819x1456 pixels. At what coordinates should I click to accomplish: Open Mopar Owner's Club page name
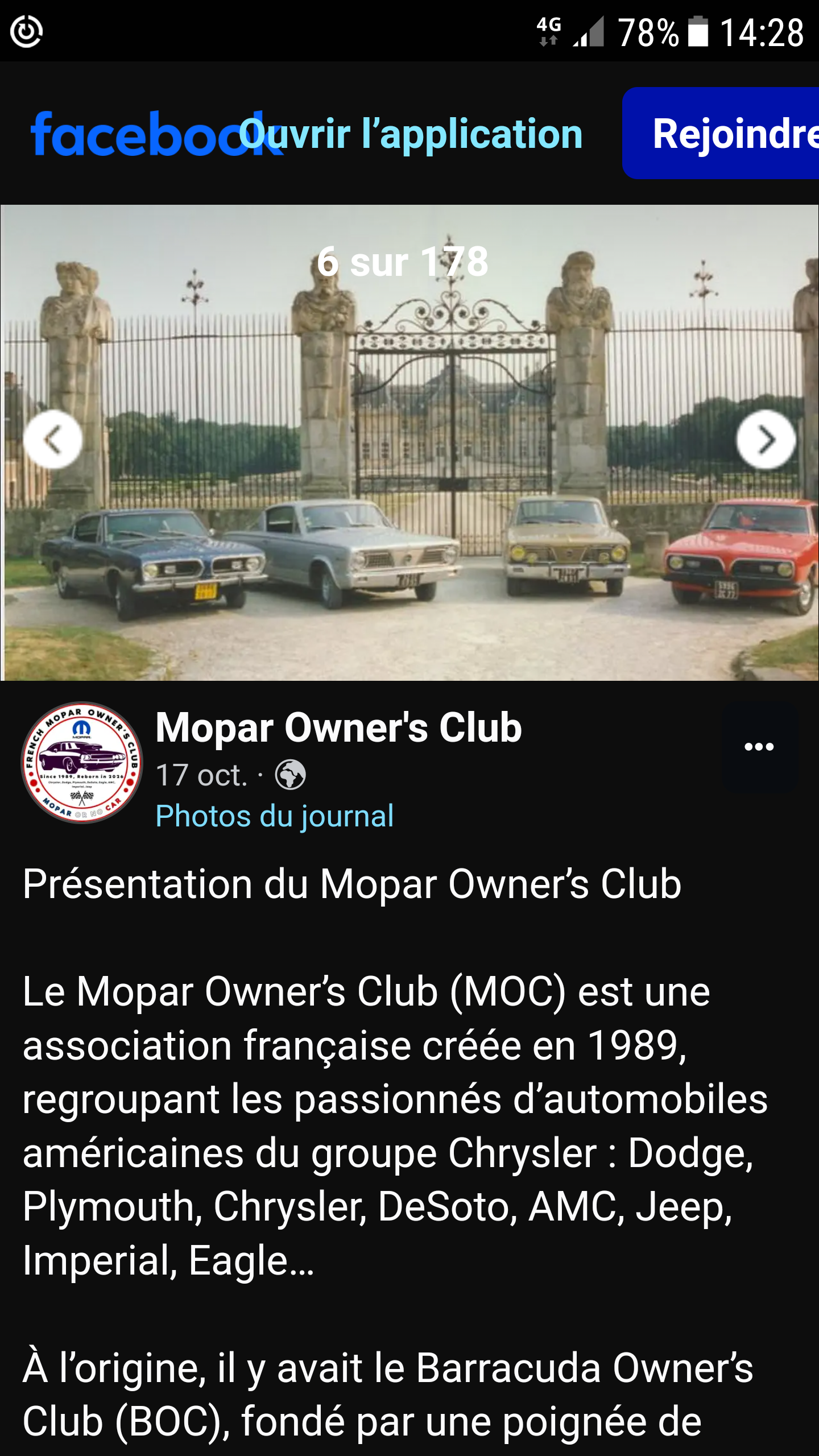coord(338,727)
